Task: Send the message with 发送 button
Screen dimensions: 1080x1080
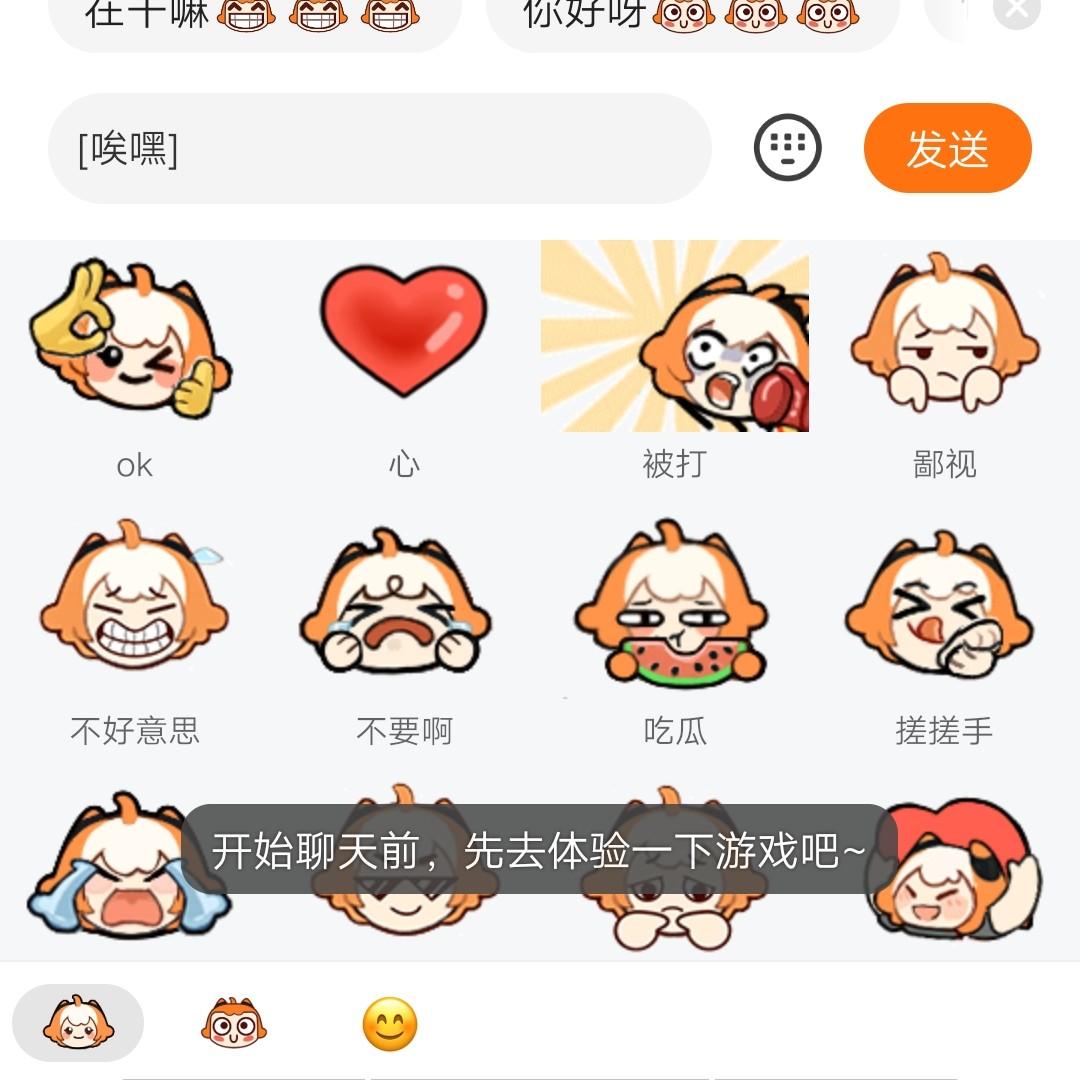Action: click(947, 148)
